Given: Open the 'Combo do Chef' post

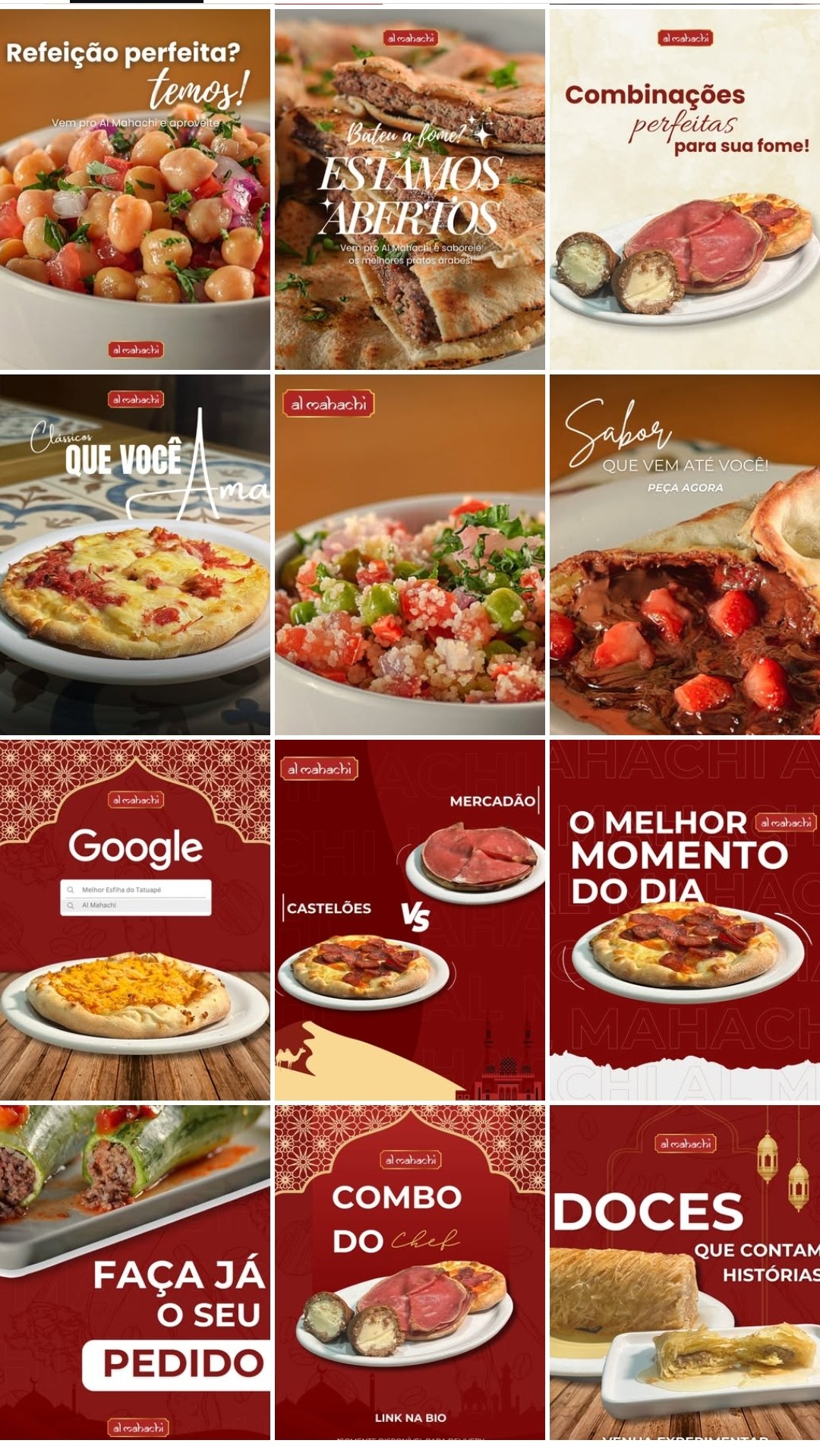Looking at the screenshot, I should [410, 1272].
